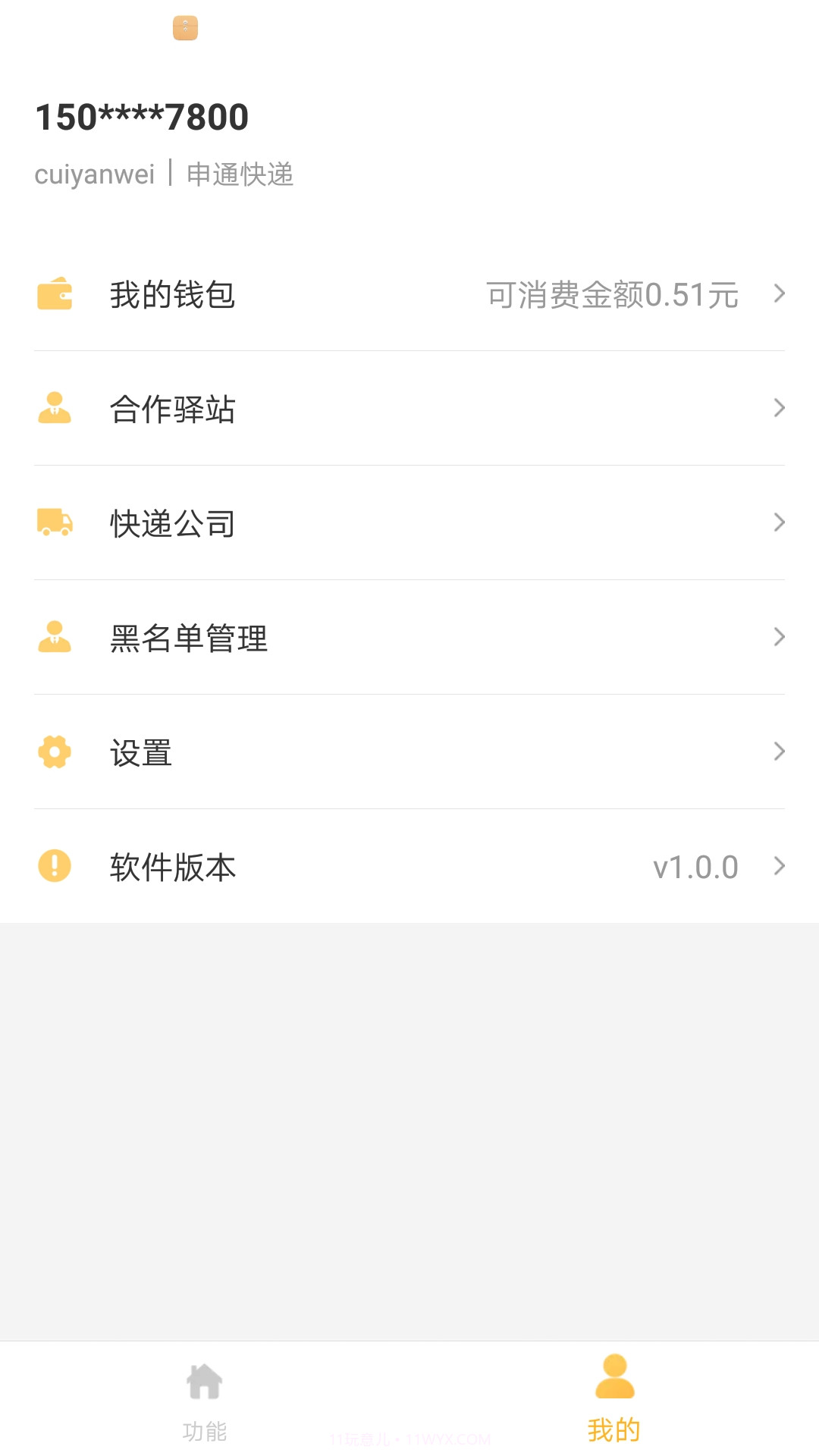Expand the 合作驿站 row chevron
Screen dimensions: 819x1456
[x=780, y=408]
